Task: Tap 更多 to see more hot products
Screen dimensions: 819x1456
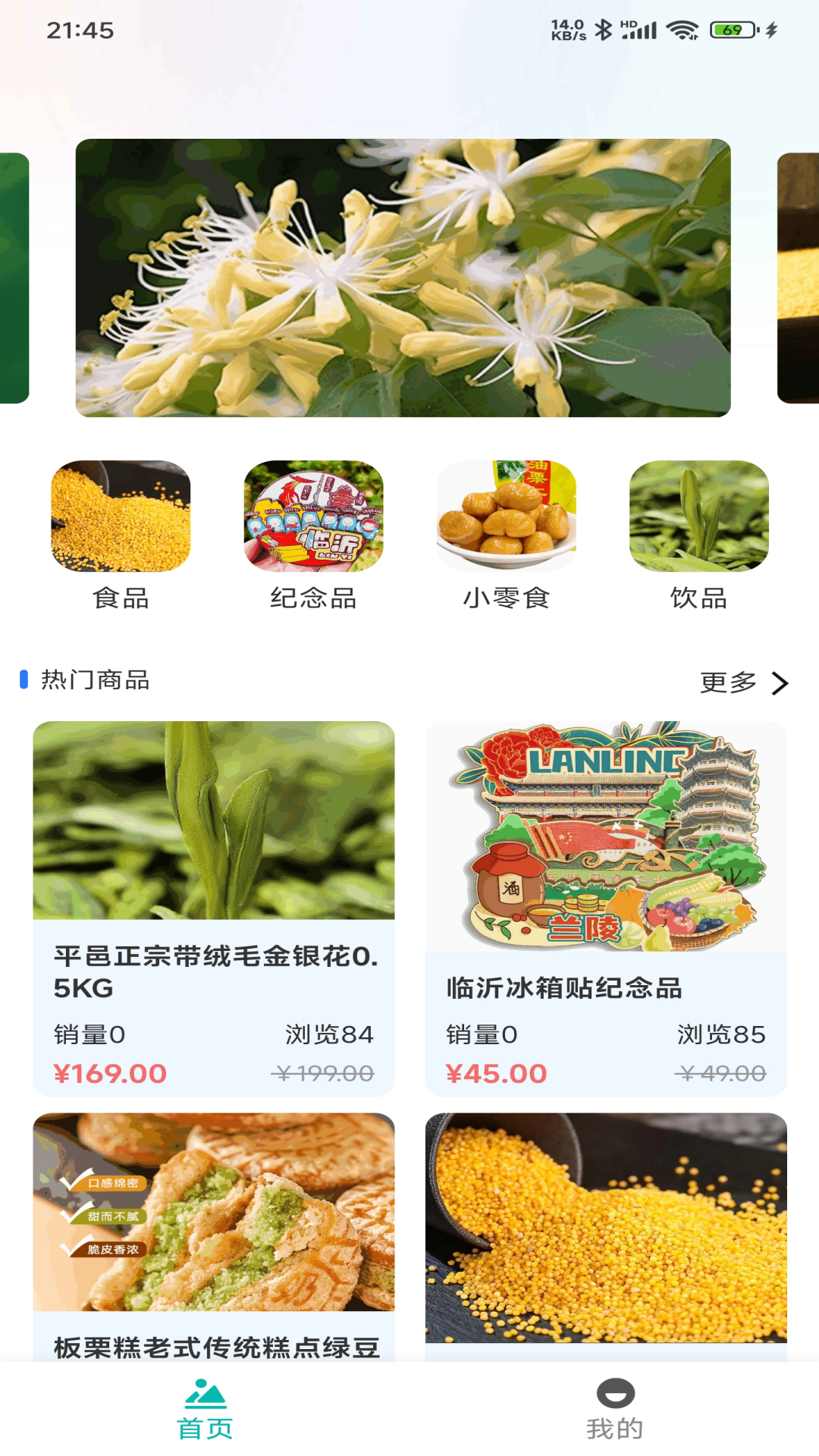Action: coord(743,682)
